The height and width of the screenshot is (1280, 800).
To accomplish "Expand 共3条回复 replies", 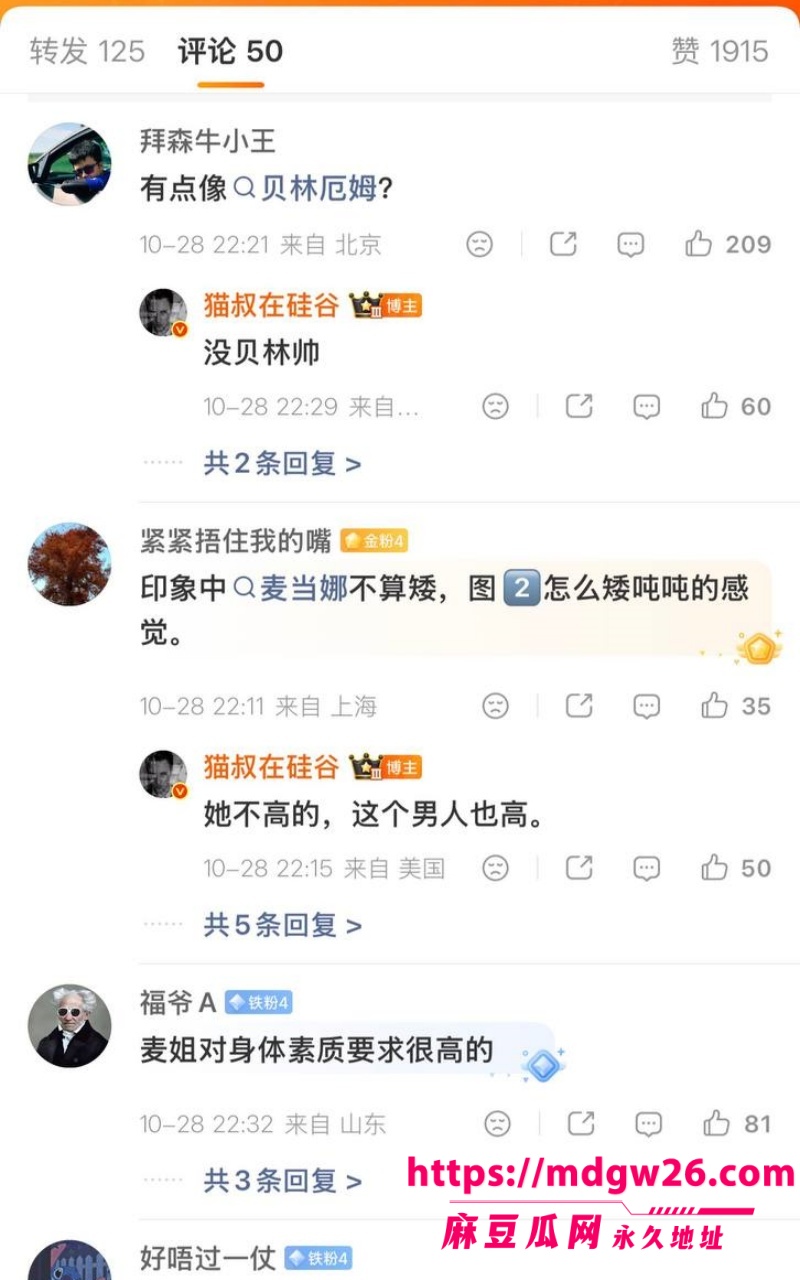I will [x=282, y=1182].
